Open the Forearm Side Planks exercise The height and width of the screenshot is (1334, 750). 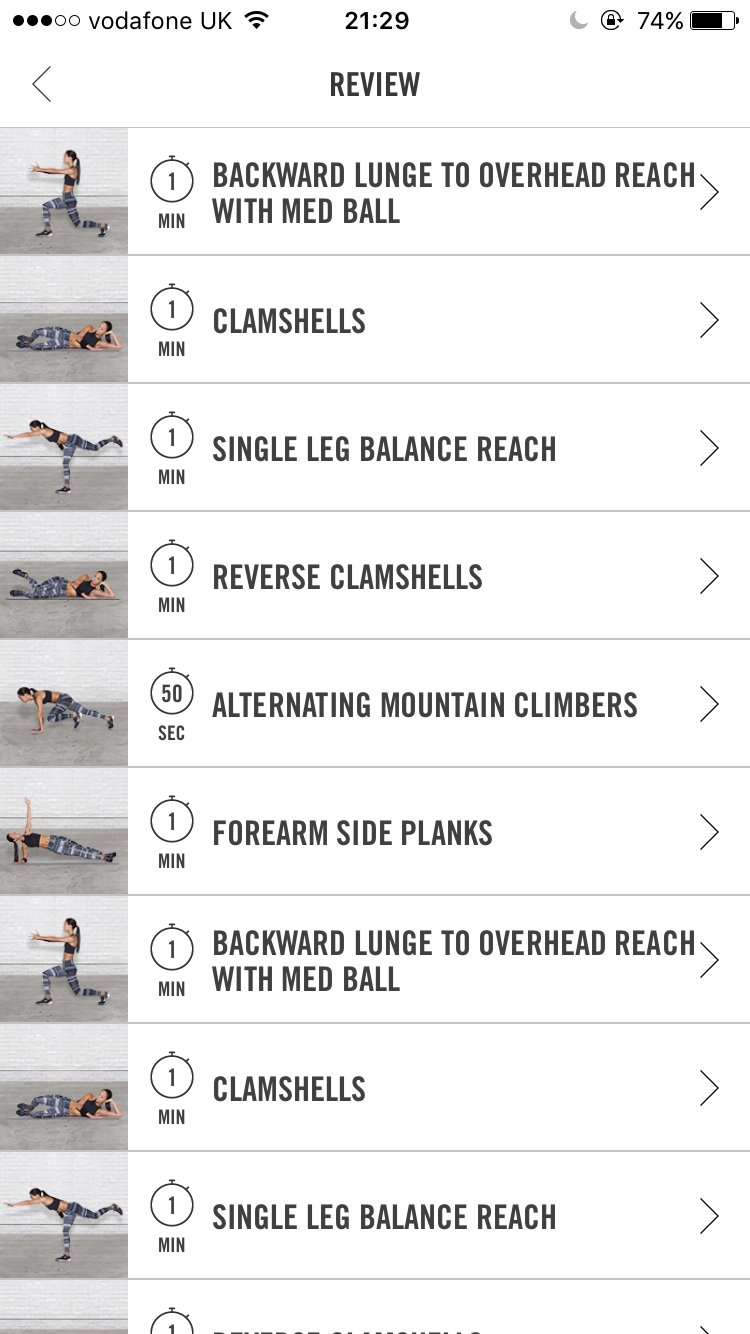[x=375, y=832]
